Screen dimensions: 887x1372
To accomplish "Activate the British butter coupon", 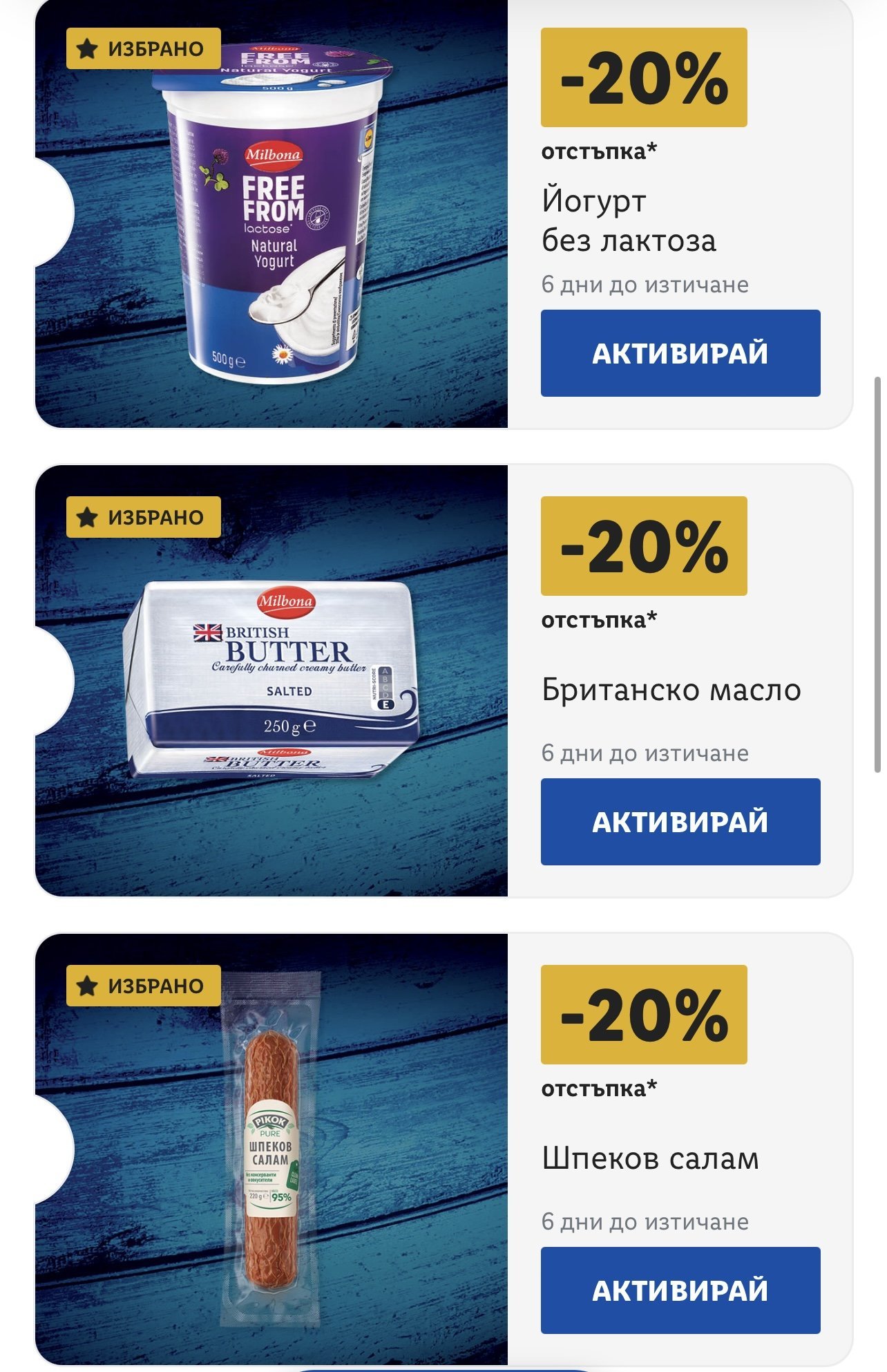I will (680, 822).
